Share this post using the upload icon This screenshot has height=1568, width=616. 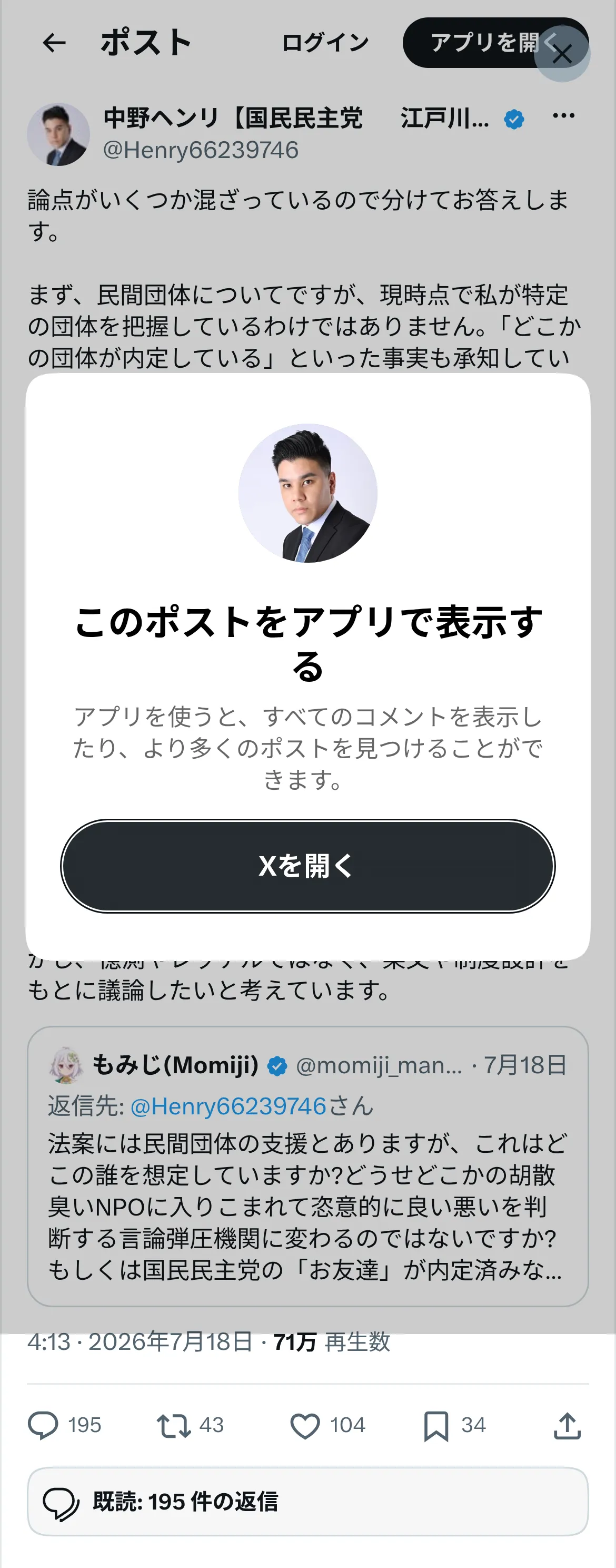pos(567,1425)
